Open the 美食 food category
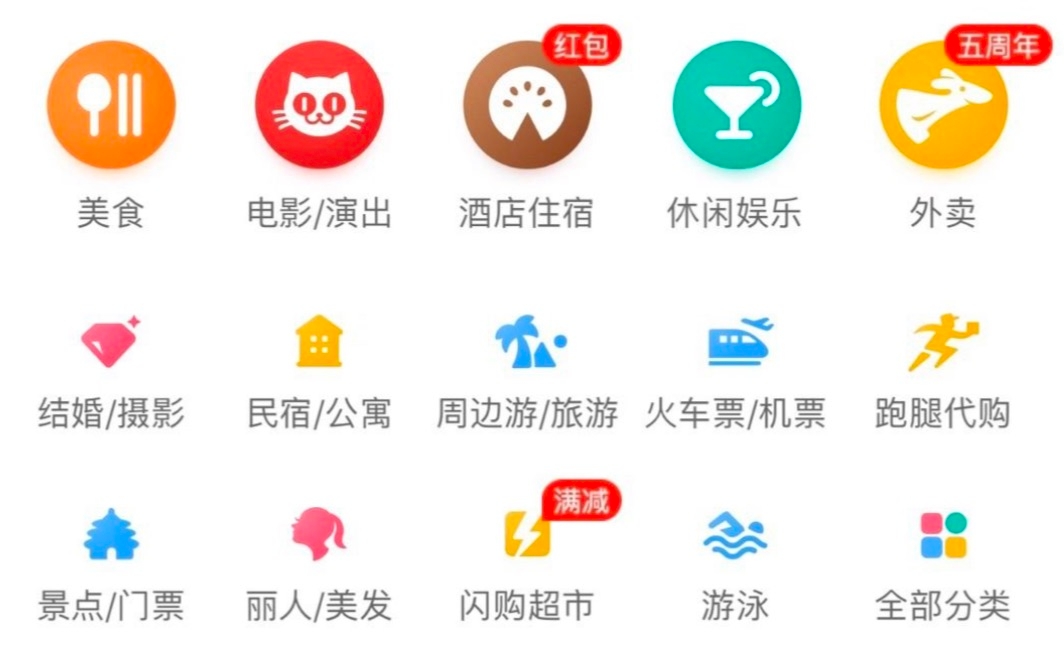Image resolution: width=1064 pixels, height=658 pixels. [111, 104]
